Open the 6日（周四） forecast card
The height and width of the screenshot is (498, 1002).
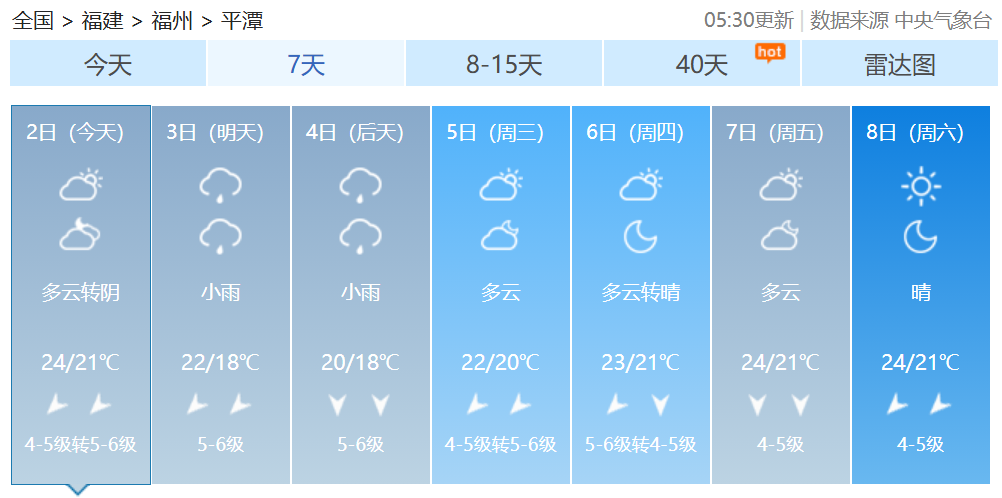click(641, 295)
